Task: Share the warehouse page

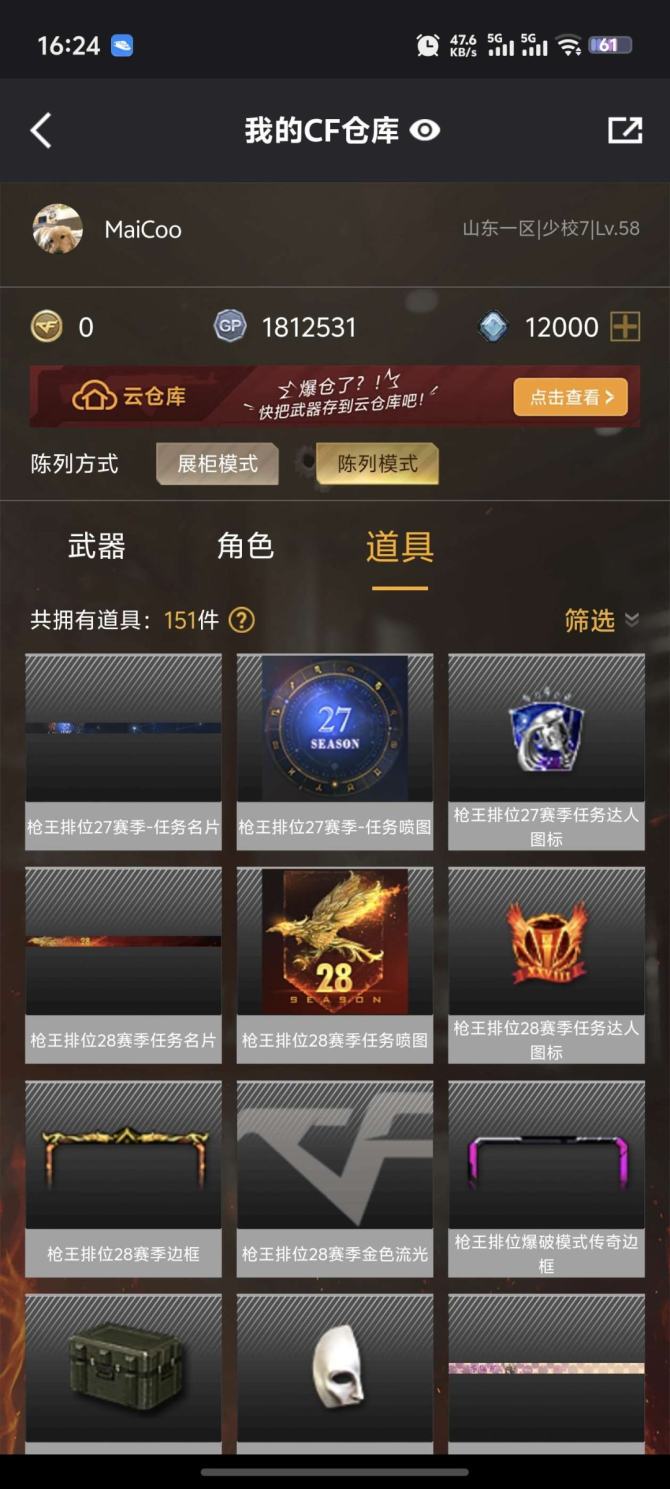Action: pyautogui.click(x=625, y=131)
